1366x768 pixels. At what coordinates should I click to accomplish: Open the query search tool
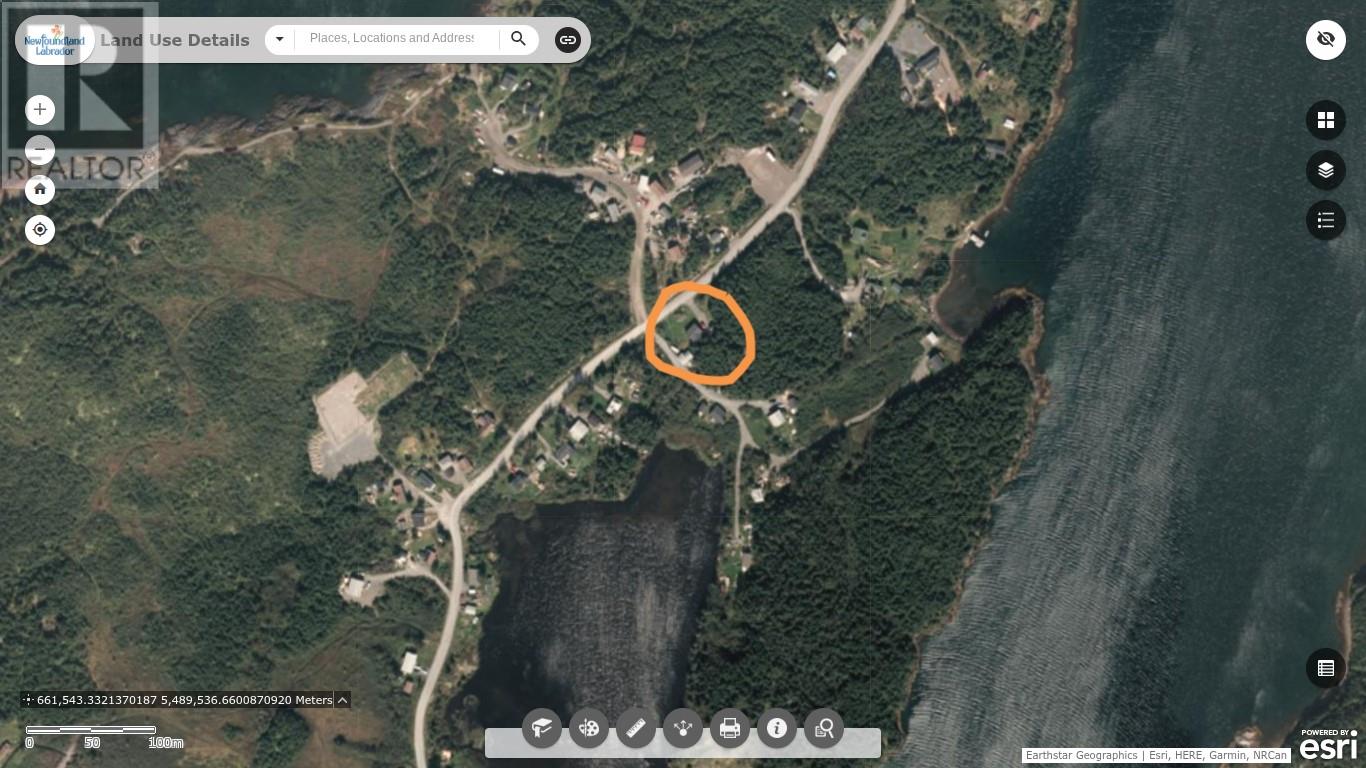(824, 728)
